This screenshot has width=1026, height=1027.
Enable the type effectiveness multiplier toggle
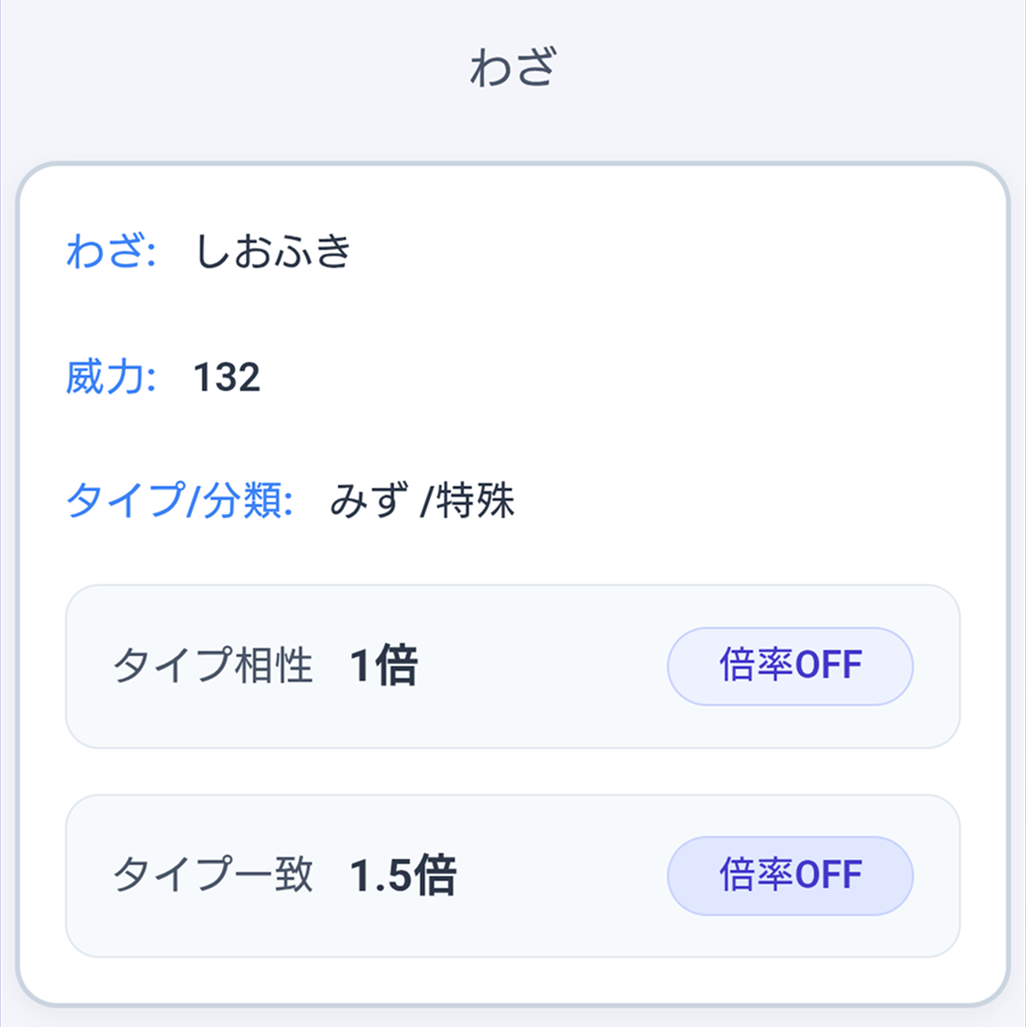coord(790,666)
